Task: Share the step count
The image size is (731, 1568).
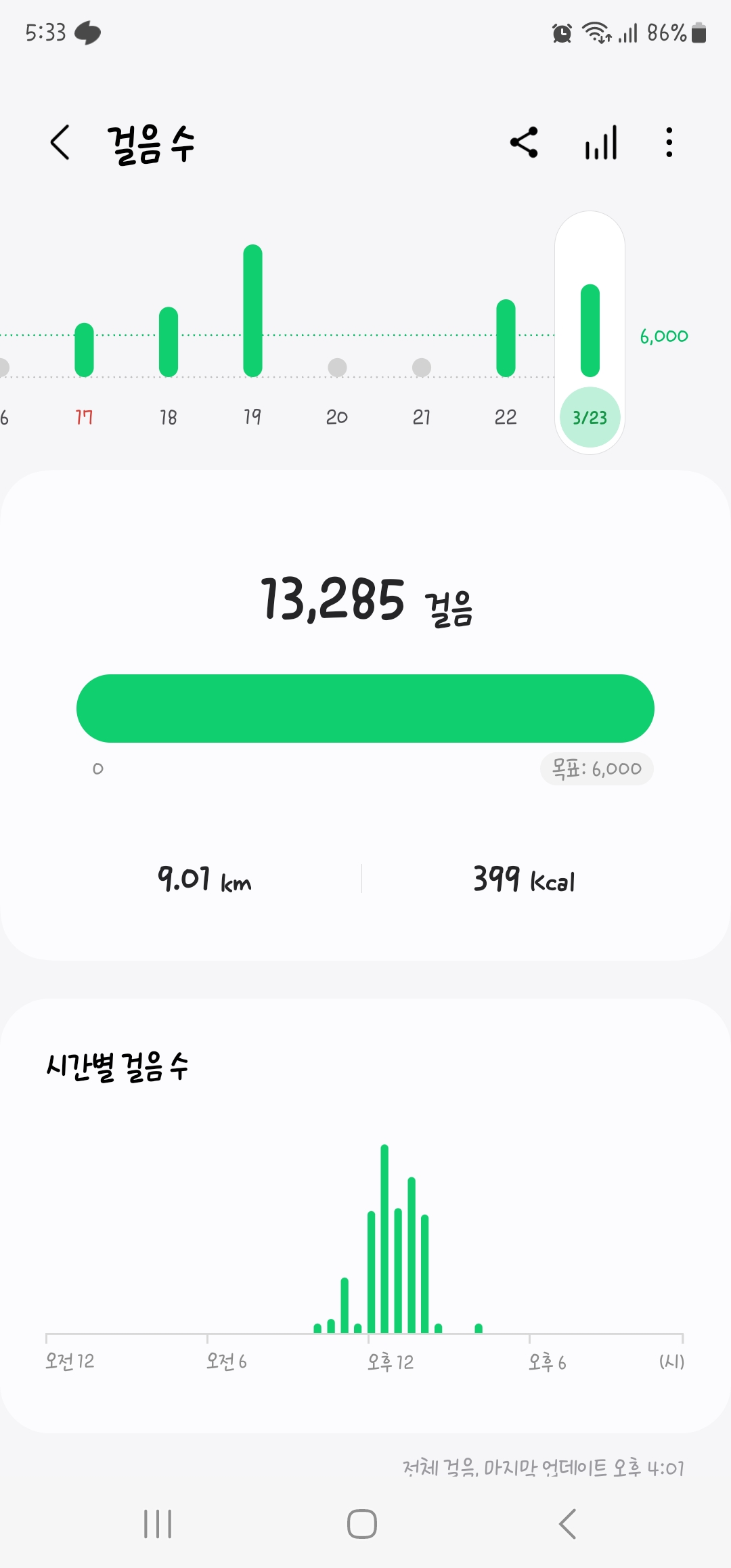Action: tap(524, 143)
